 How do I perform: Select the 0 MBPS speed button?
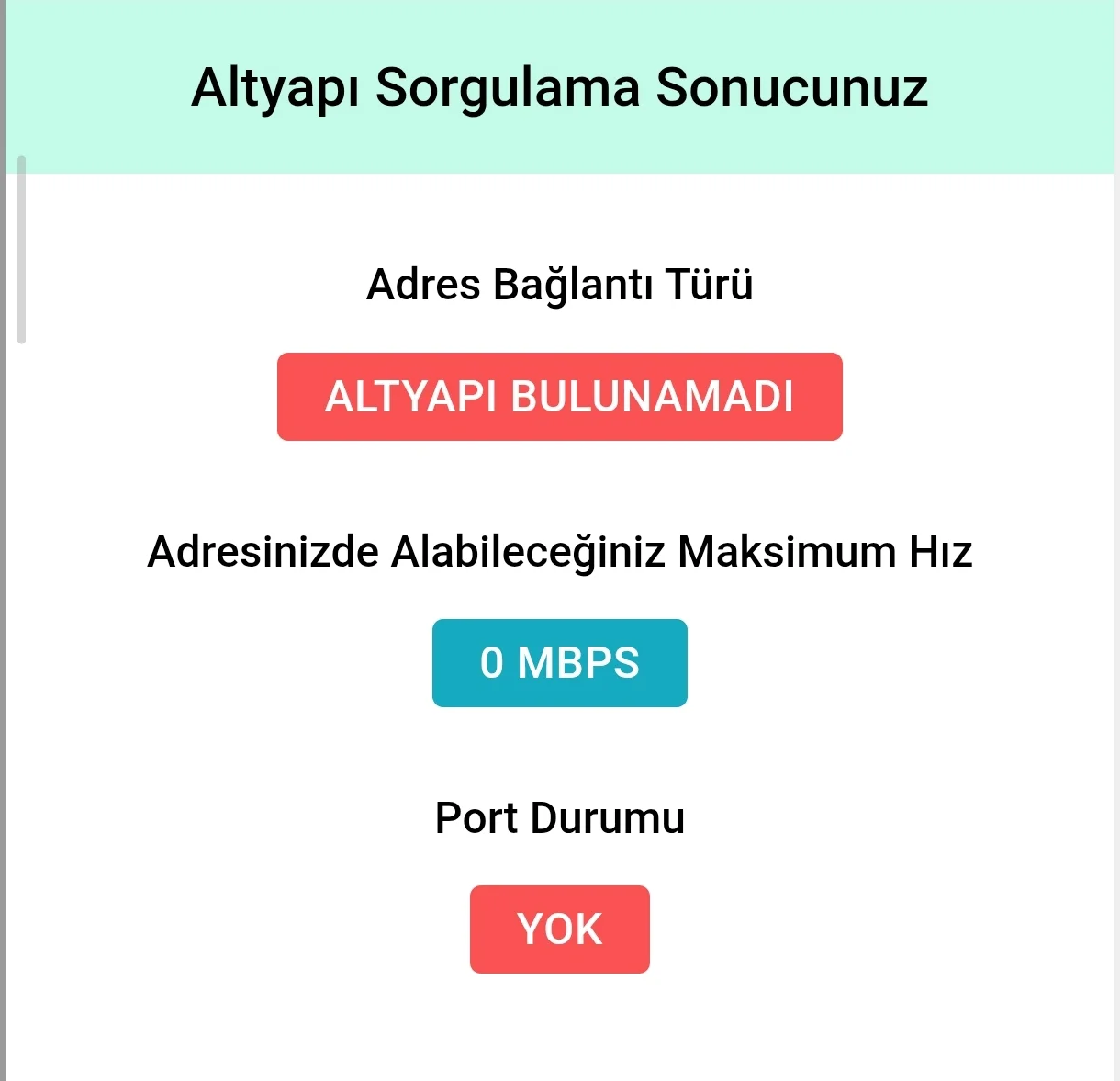(x=559, y=663)
